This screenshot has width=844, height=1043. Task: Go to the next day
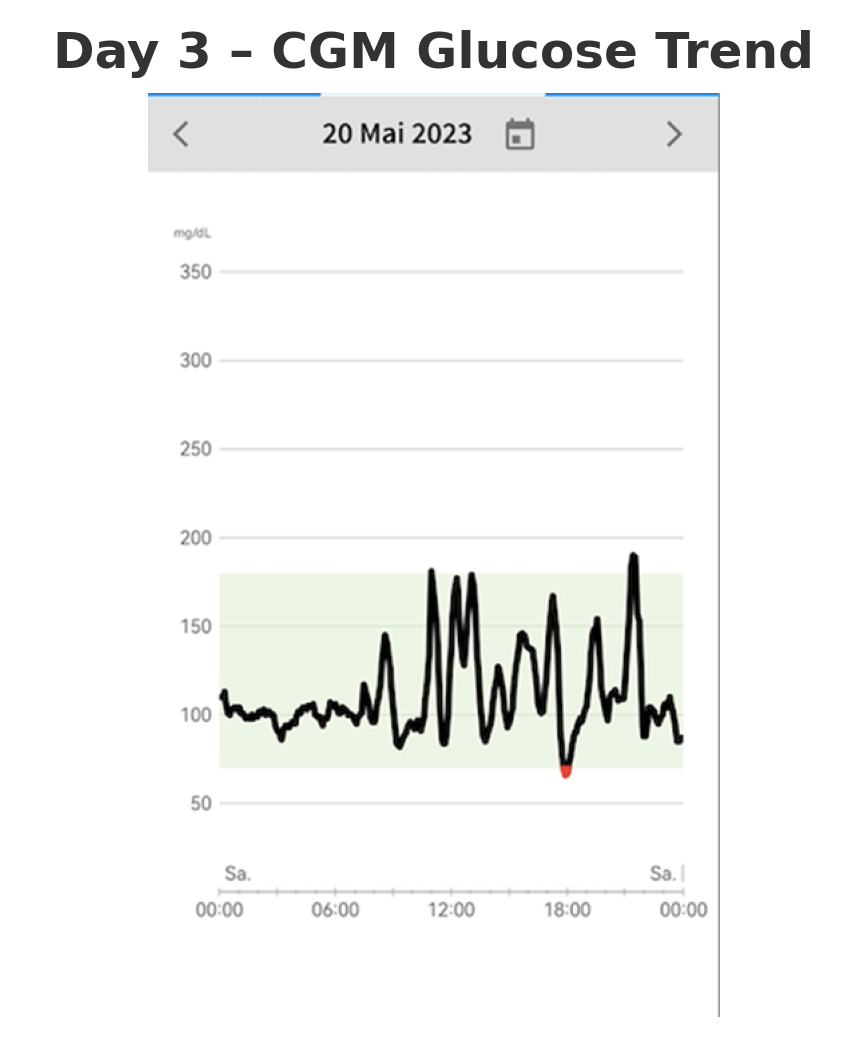click(x=674, y=134)
